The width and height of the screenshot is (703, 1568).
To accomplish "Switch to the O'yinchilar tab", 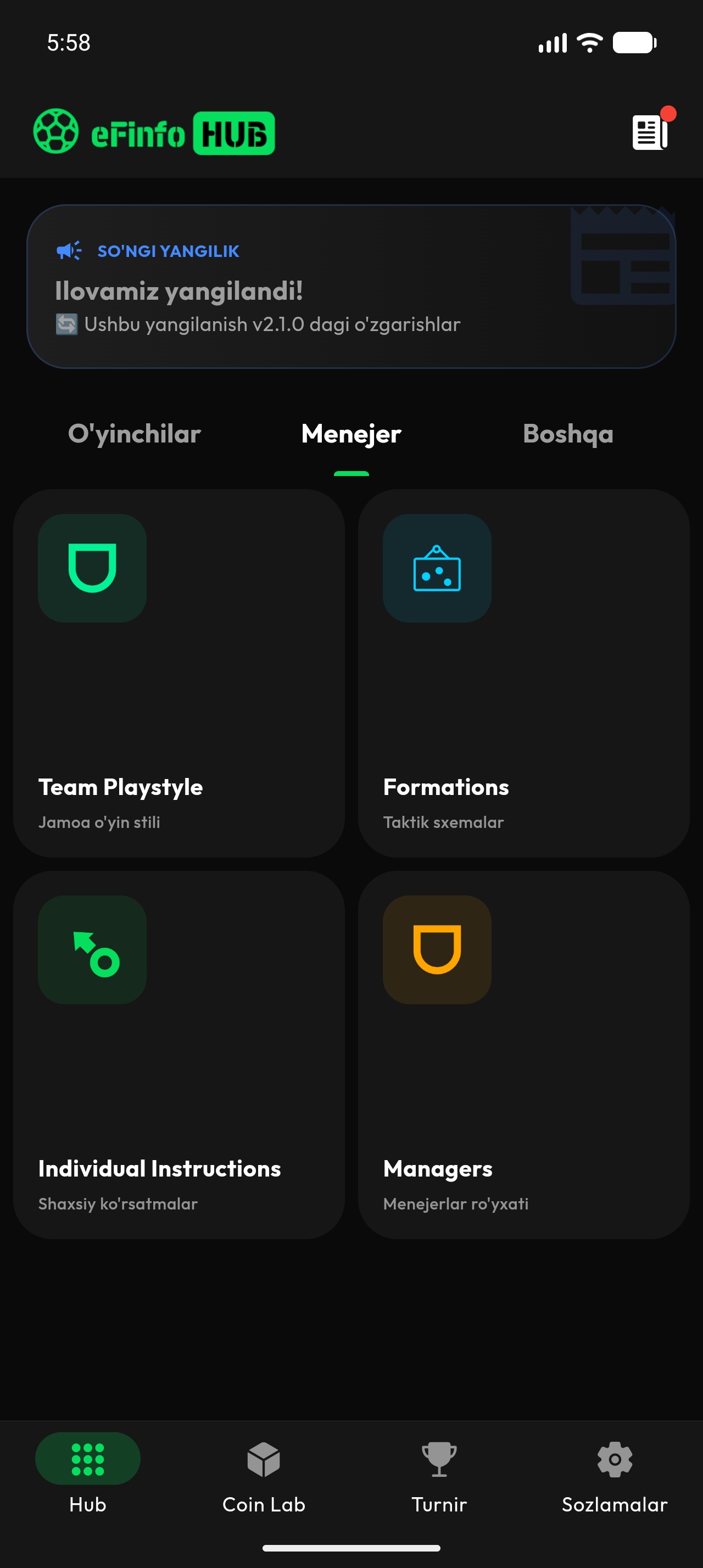I will [x=135, y=435].
